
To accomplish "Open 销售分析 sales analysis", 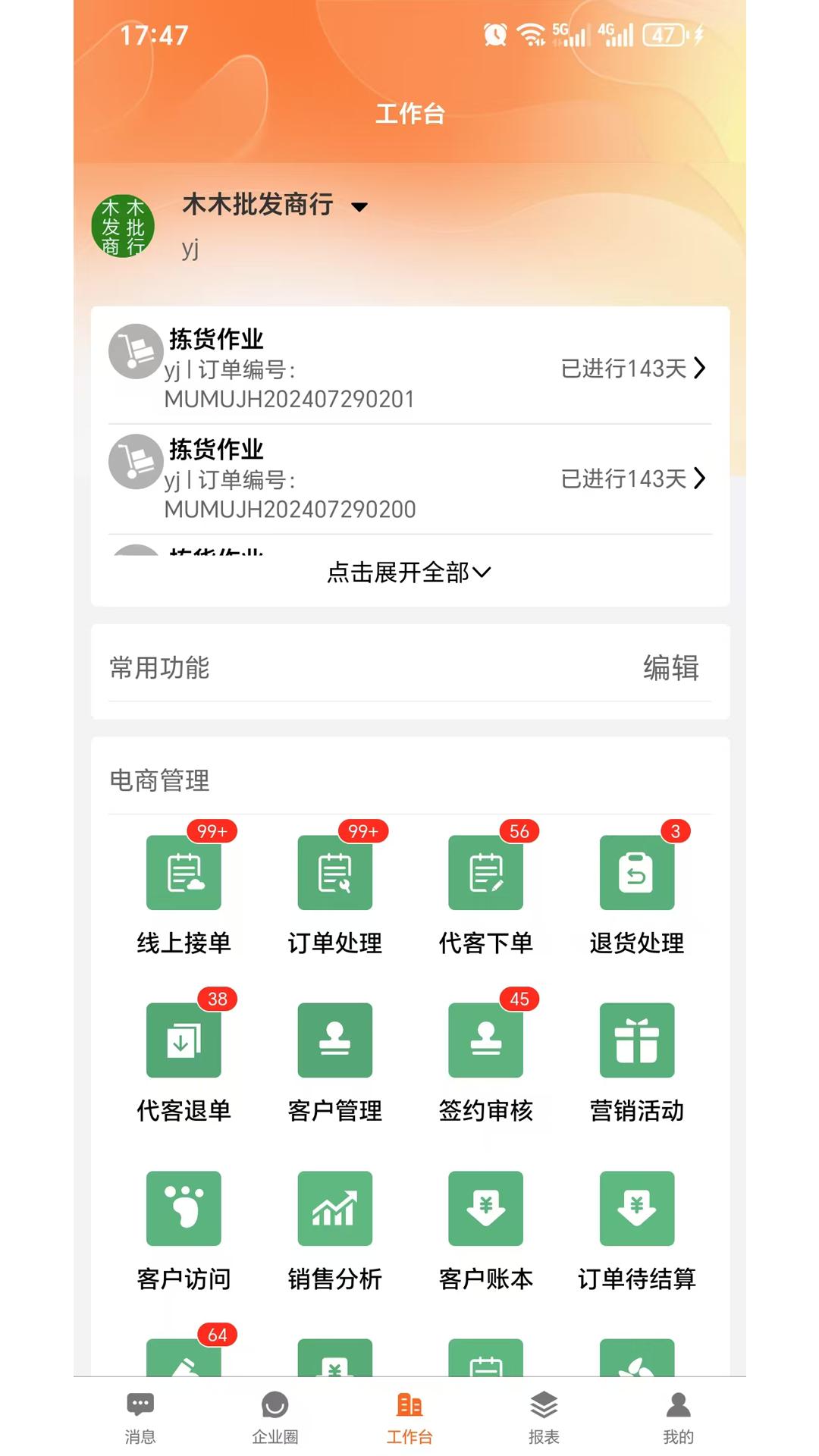I will pyautogui.click(x=334, y=1225).
